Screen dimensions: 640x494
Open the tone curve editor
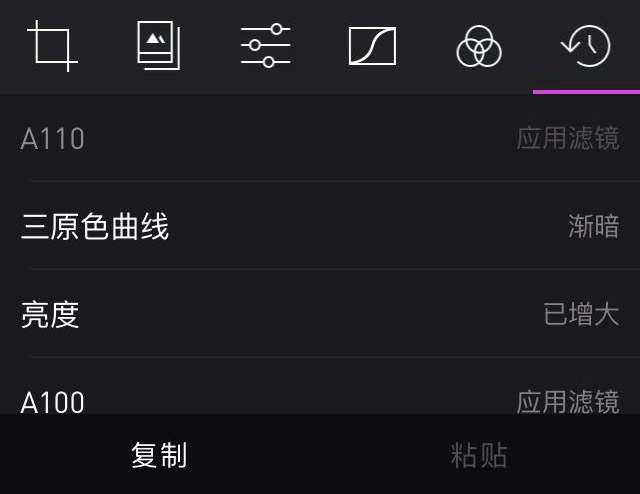point(372,46)
